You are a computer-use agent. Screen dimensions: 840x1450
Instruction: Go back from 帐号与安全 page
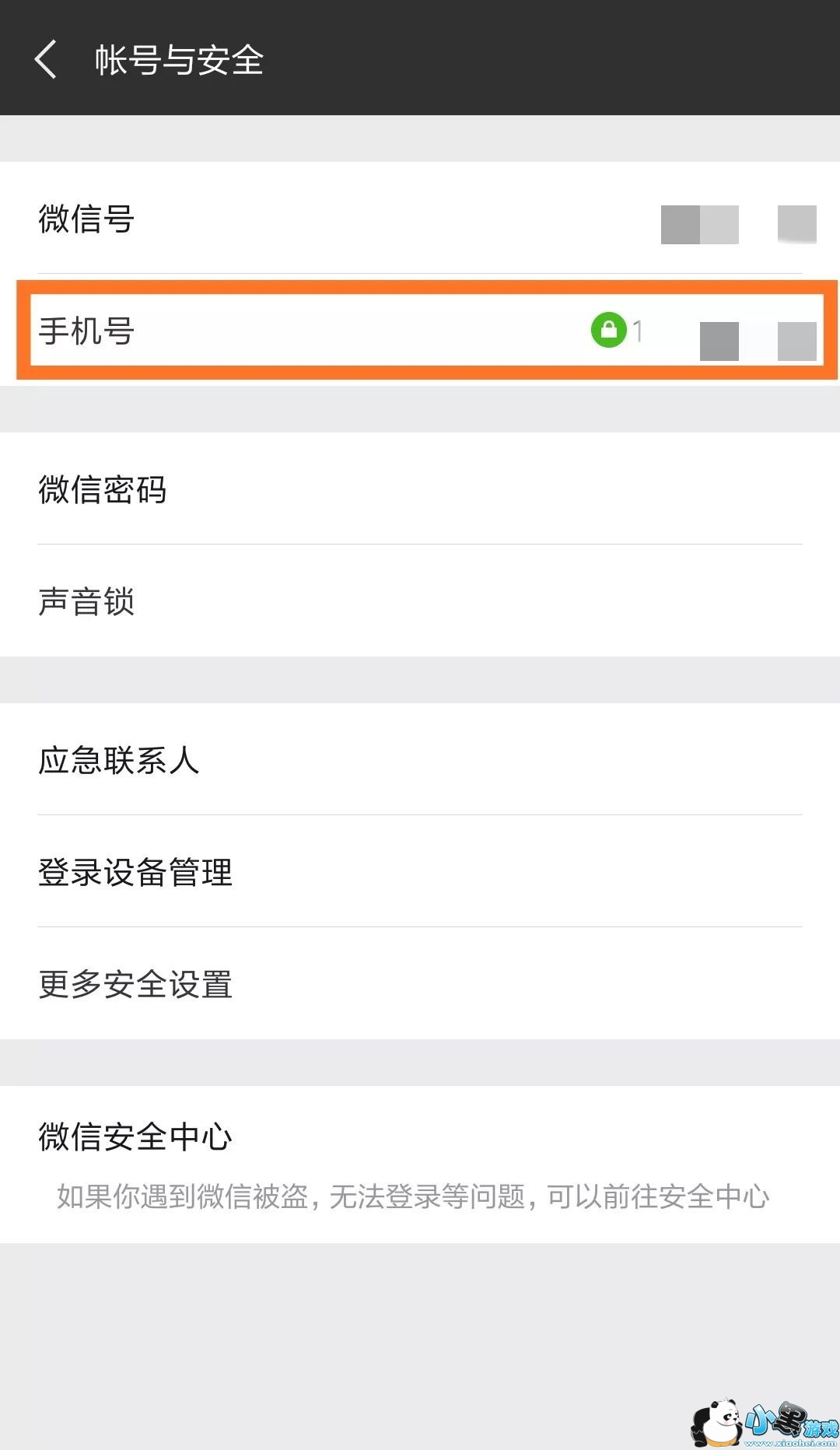(x=46, y=60)
